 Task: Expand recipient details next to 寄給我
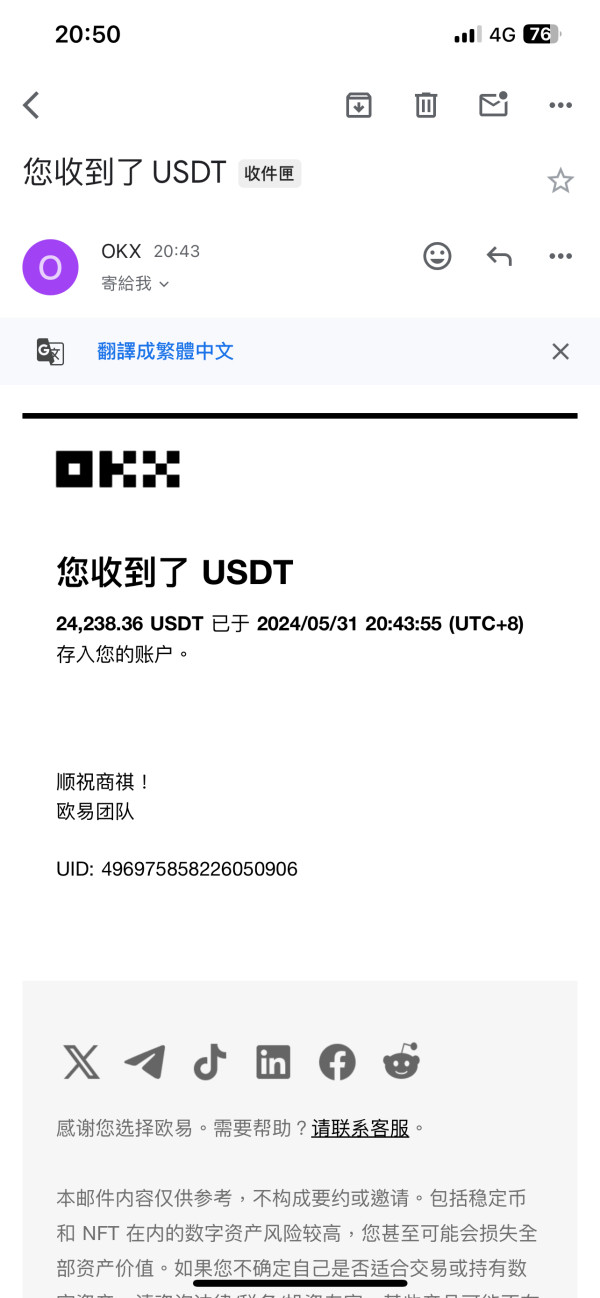(x=164, y=284)
